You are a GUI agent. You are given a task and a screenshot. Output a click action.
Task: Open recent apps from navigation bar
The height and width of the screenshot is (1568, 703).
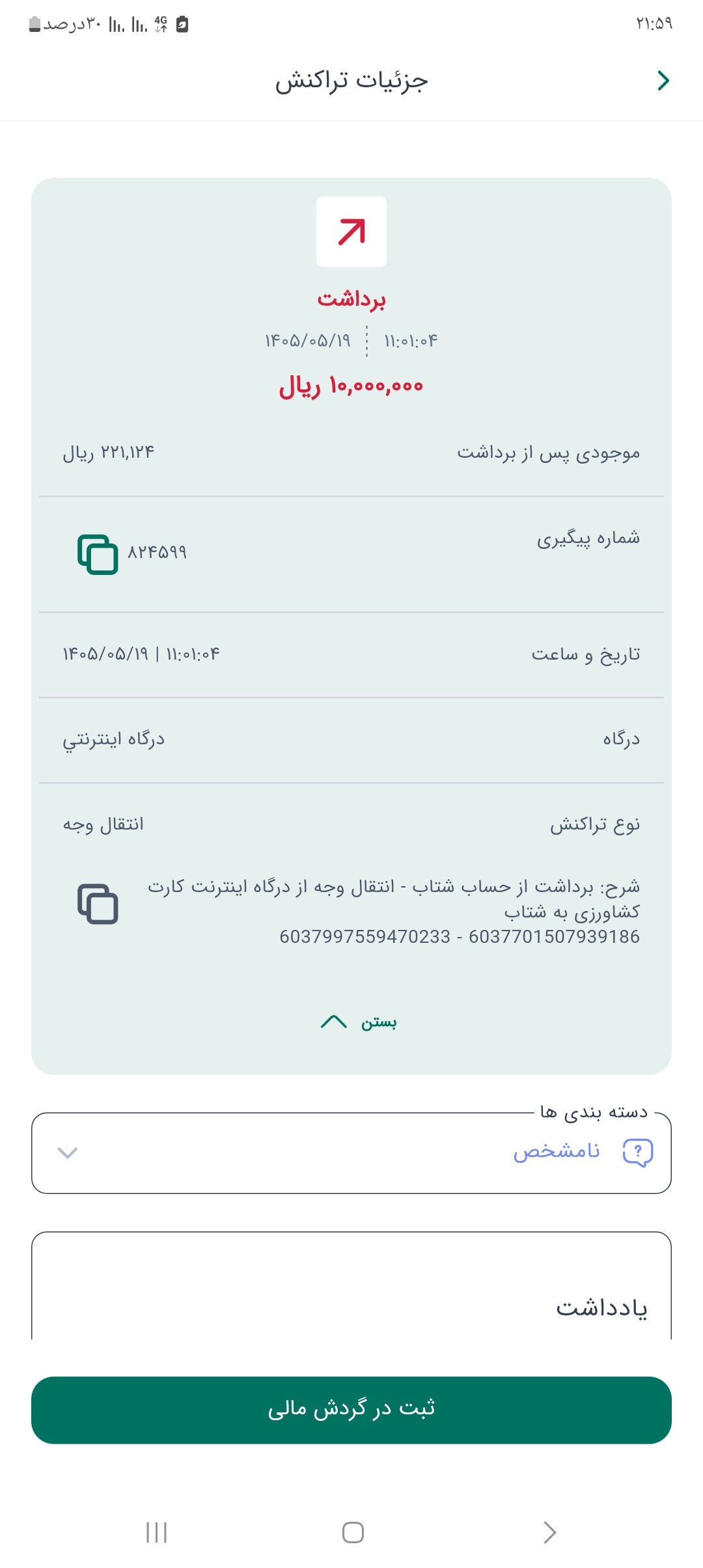pos(157,1532)
